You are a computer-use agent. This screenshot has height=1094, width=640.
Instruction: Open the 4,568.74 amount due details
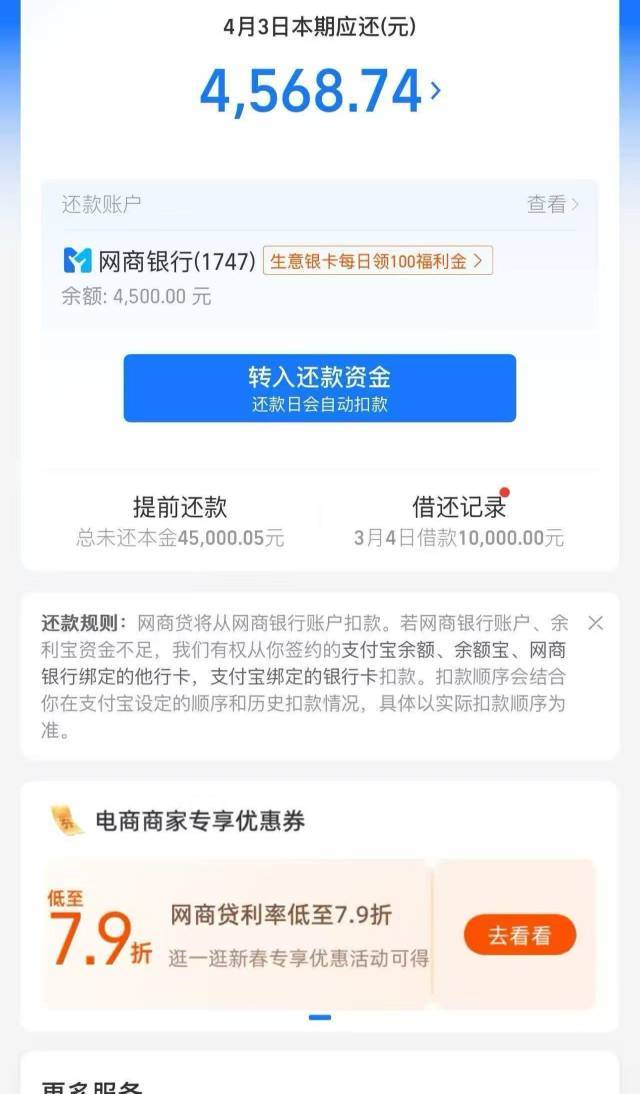tap(320, 91)
